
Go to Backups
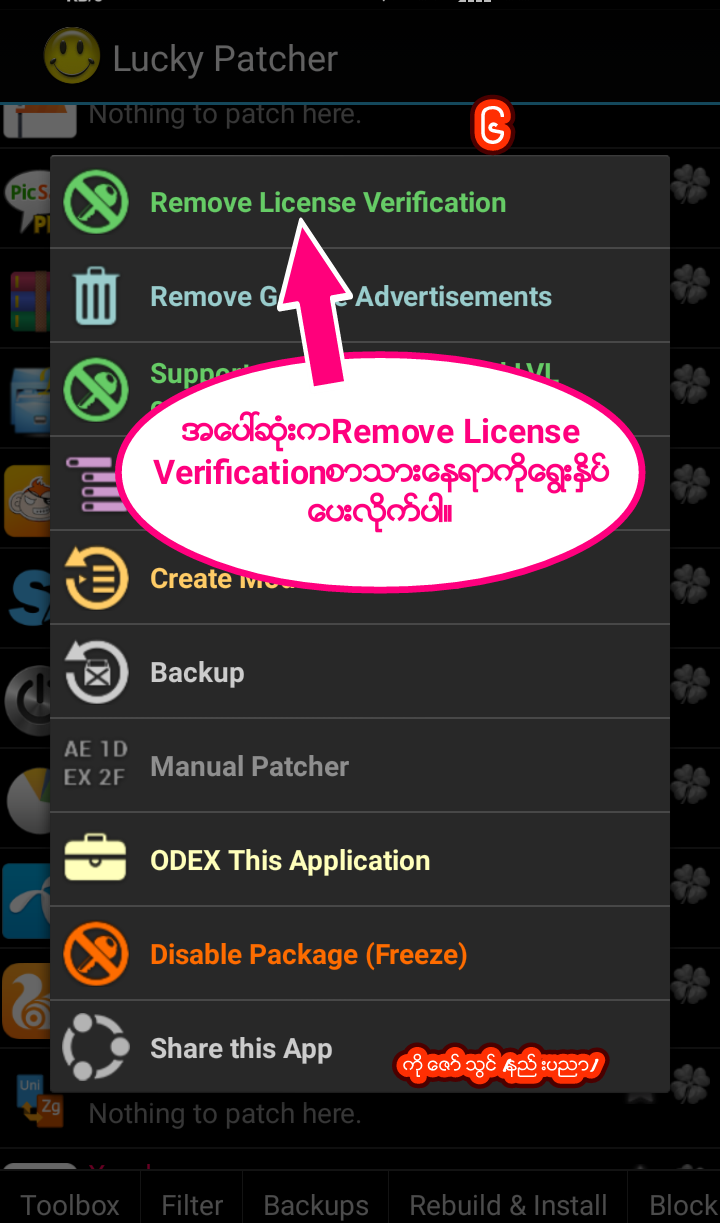coord(316,1204)
